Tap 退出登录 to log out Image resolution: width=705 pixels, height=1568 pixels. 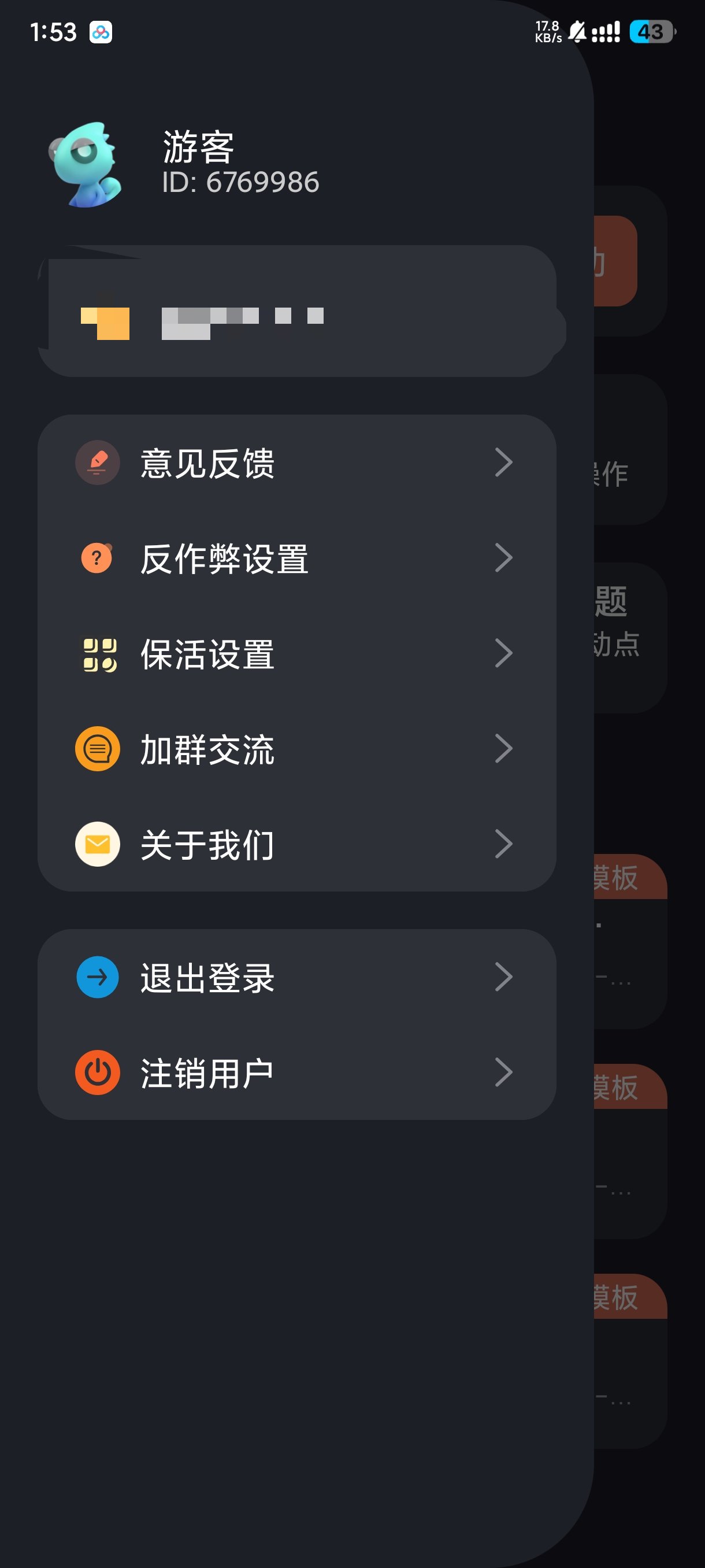click(296, 977)
